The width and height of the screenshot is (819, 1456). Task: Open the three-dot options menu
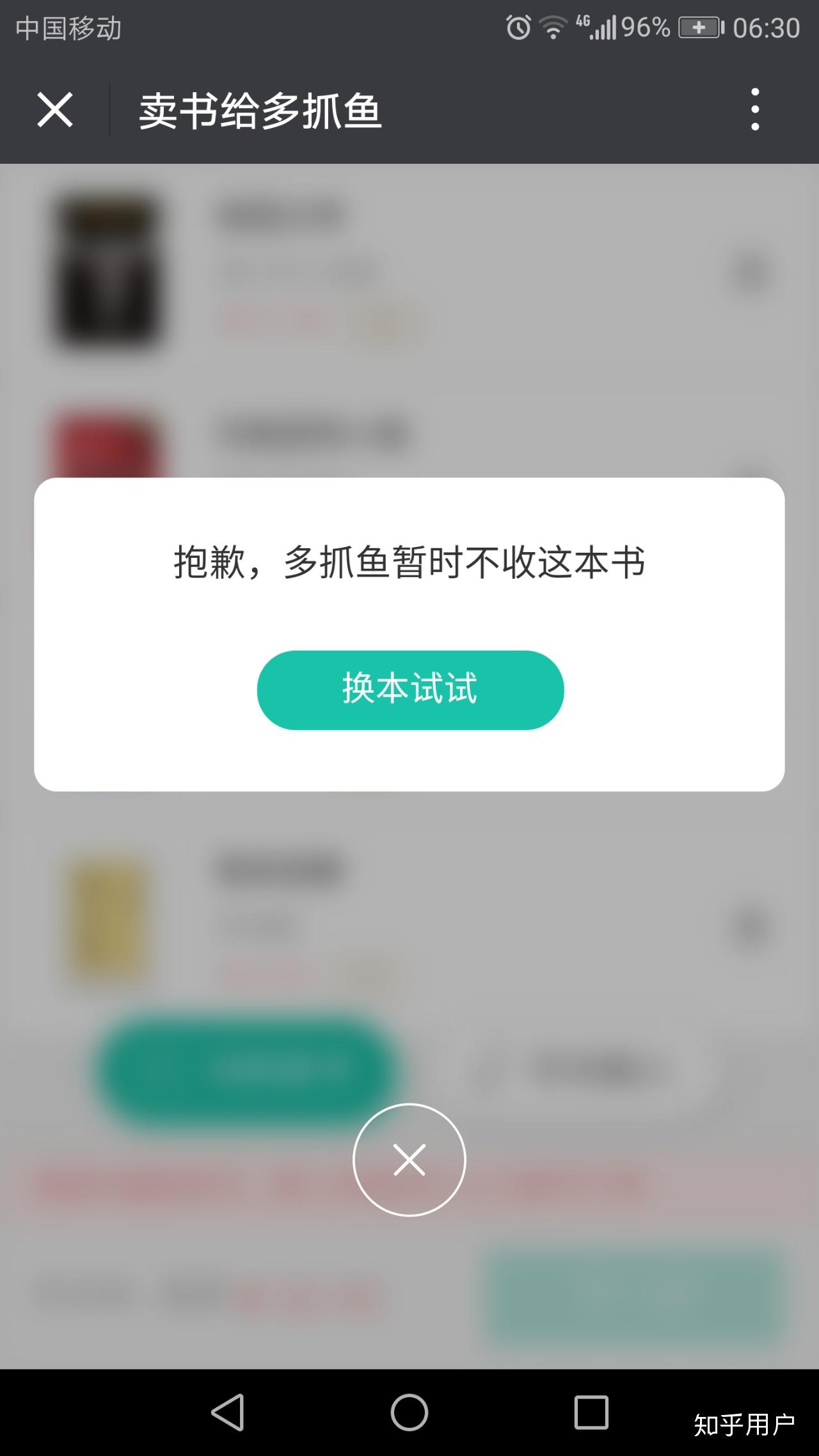[x=755, y=109]
